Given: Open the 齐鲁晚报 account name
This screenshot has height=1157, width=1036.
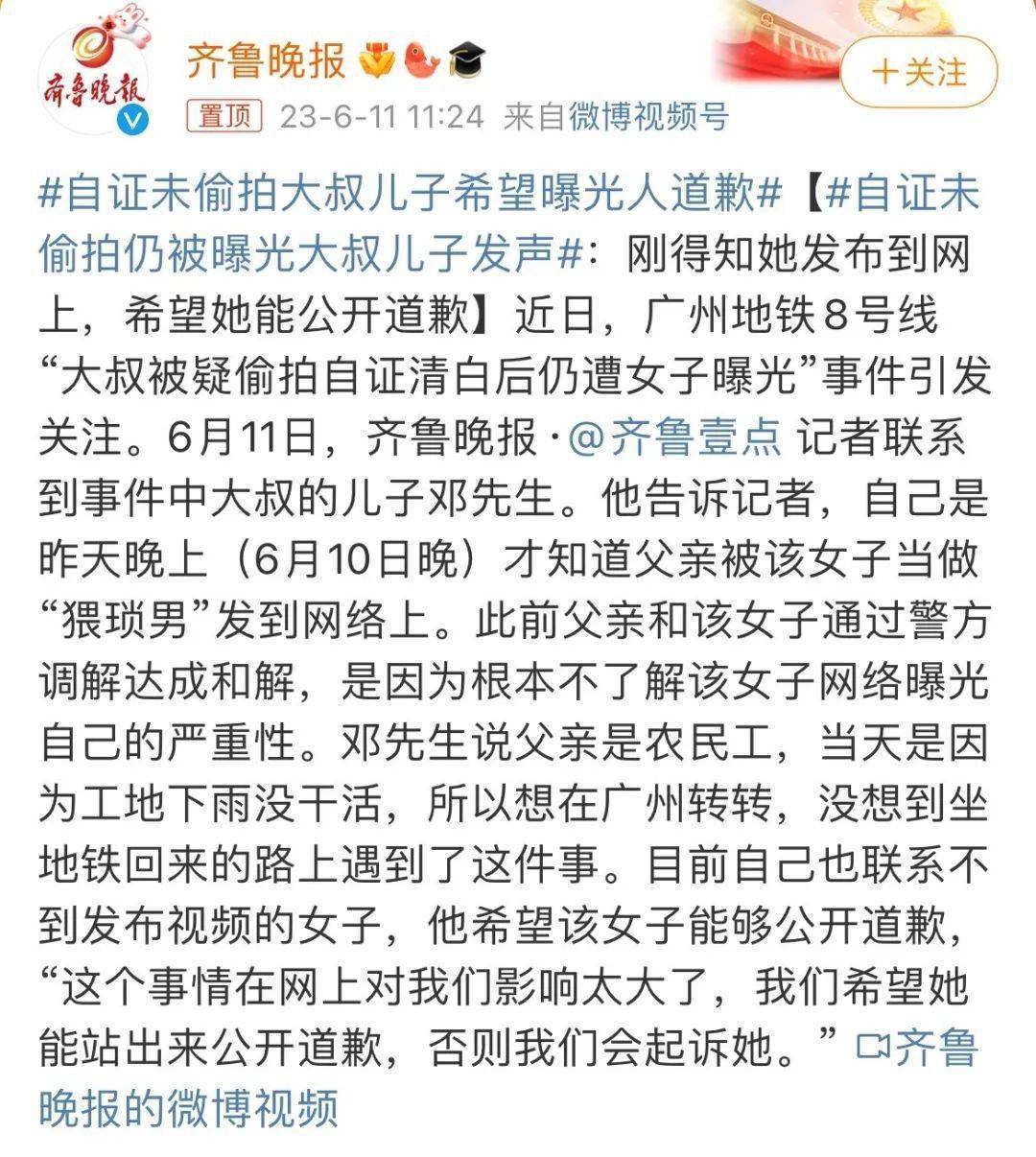Looking at the screenshot, I should (266, 61).
